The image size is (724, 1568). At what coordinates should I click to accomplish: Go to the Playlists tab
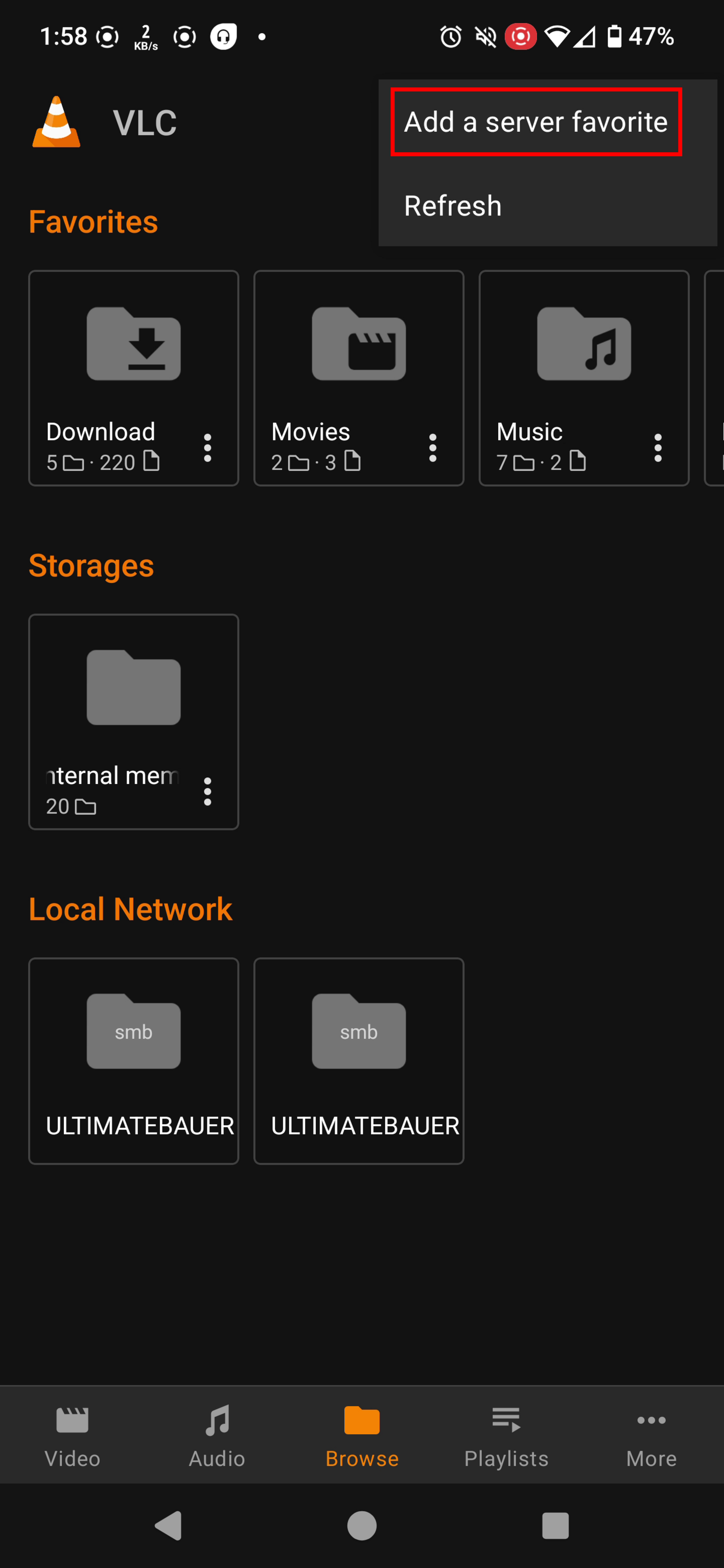pos(507,1436)
